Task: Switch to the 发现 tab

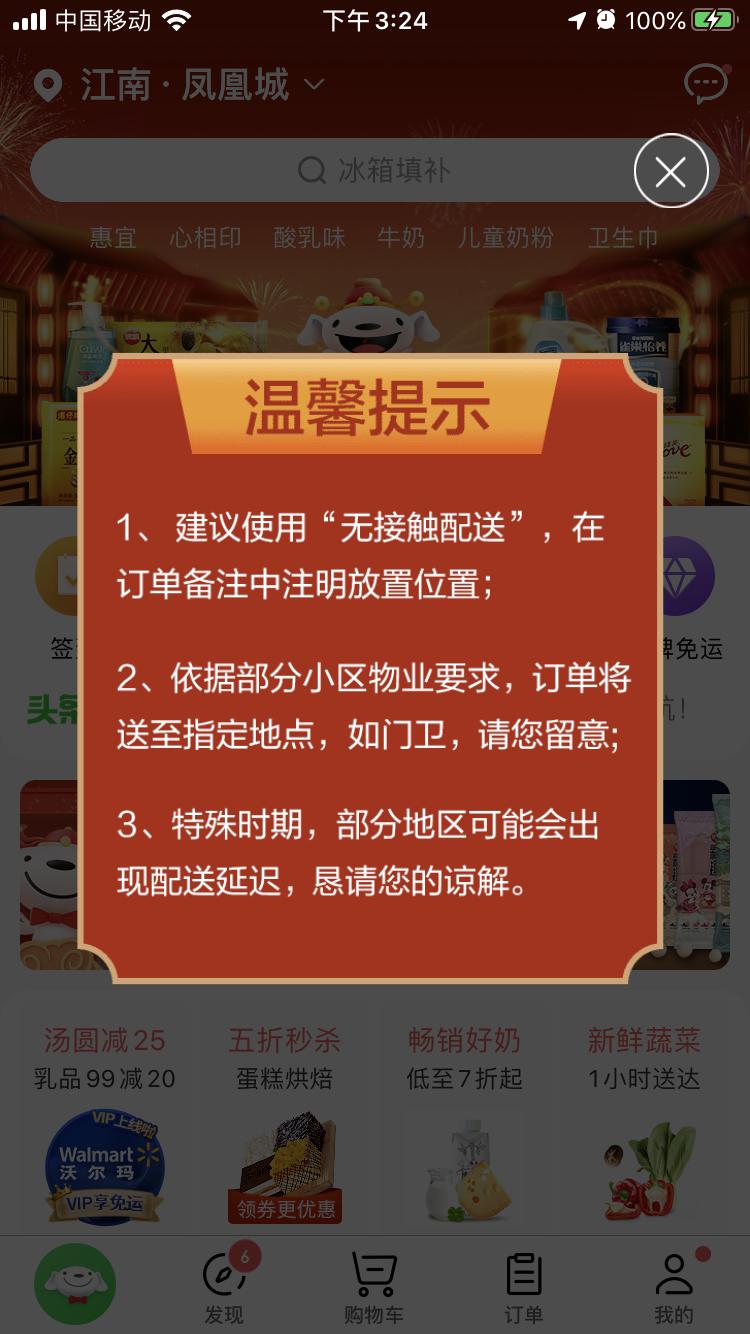Action: pyautogui.click(x=225, y=1286)
